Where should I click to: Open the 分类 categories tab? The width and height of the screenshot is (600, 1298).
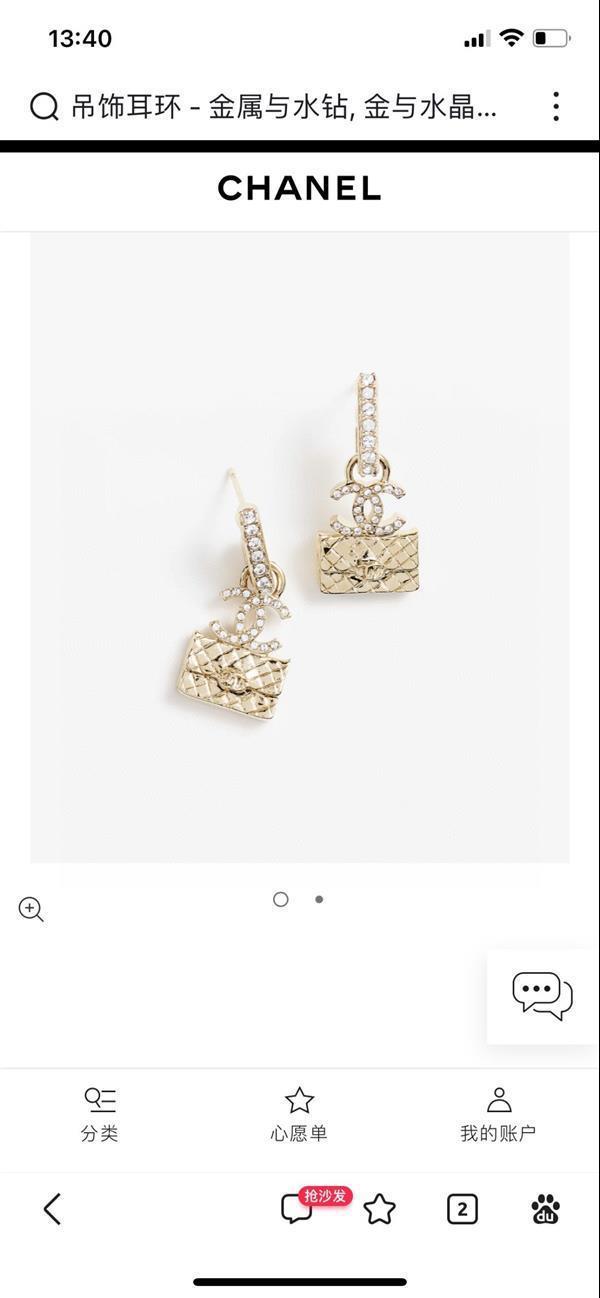99,1114
